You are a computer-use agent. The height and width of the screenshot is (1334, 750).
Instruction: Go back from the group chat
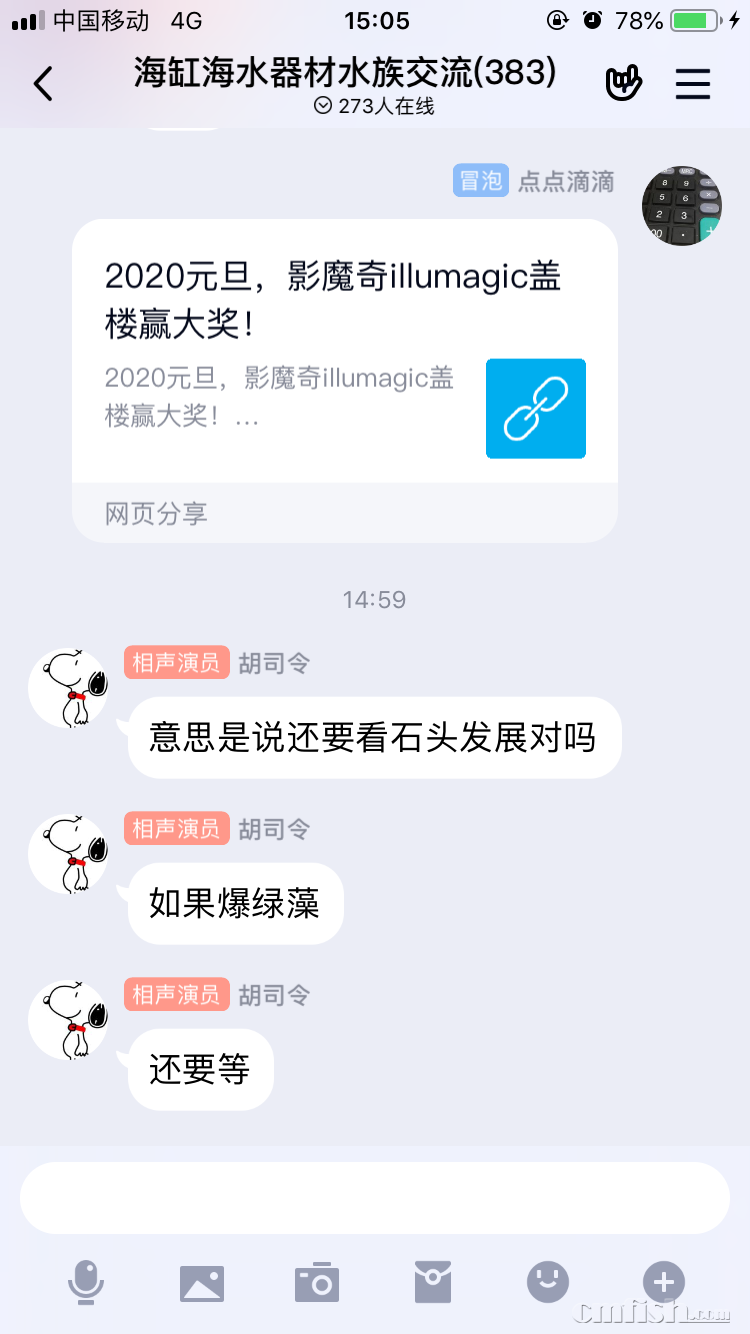click(43, 84)
